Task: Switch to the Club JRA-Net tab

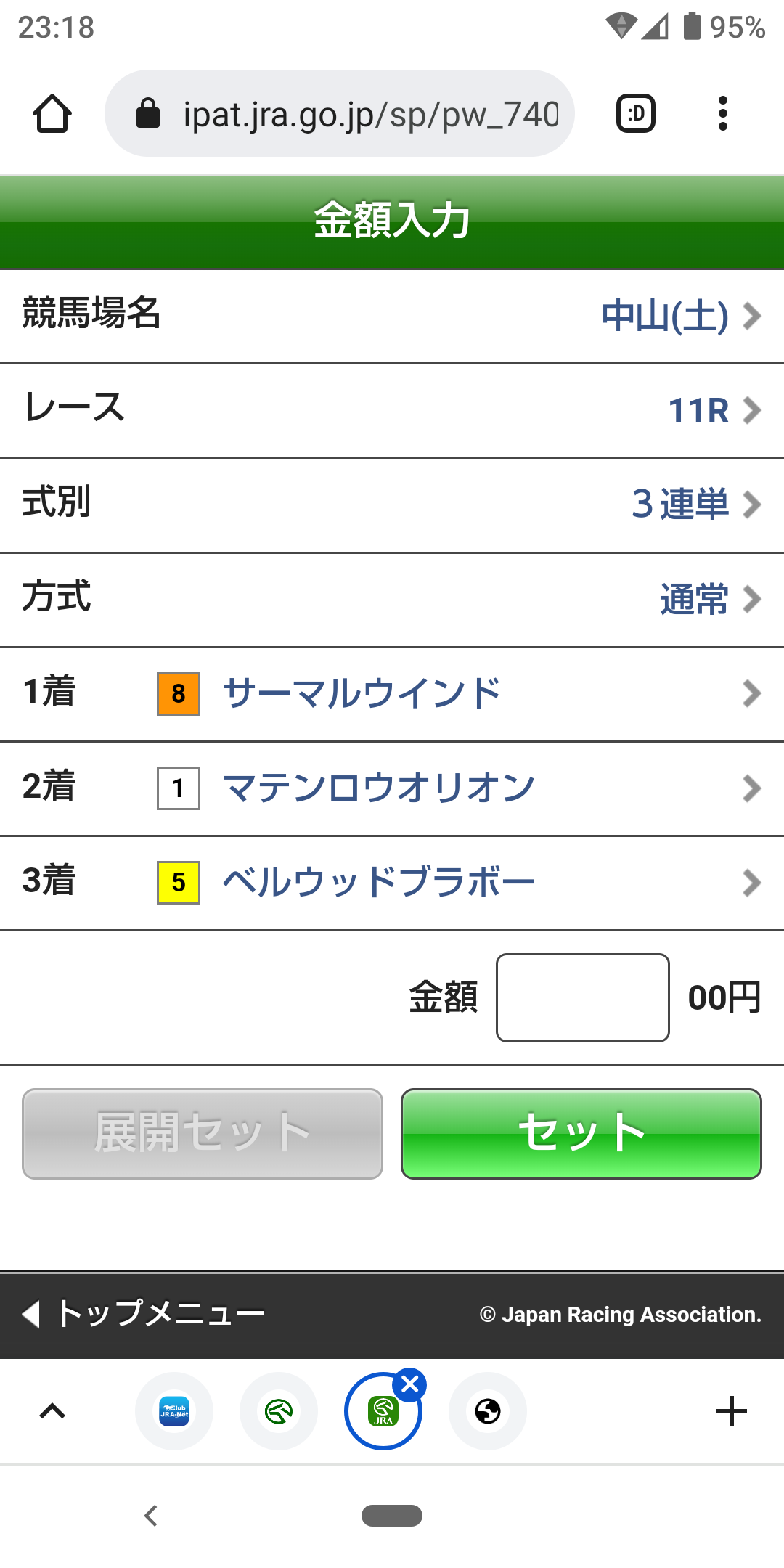Action: tap(174, 1411)
